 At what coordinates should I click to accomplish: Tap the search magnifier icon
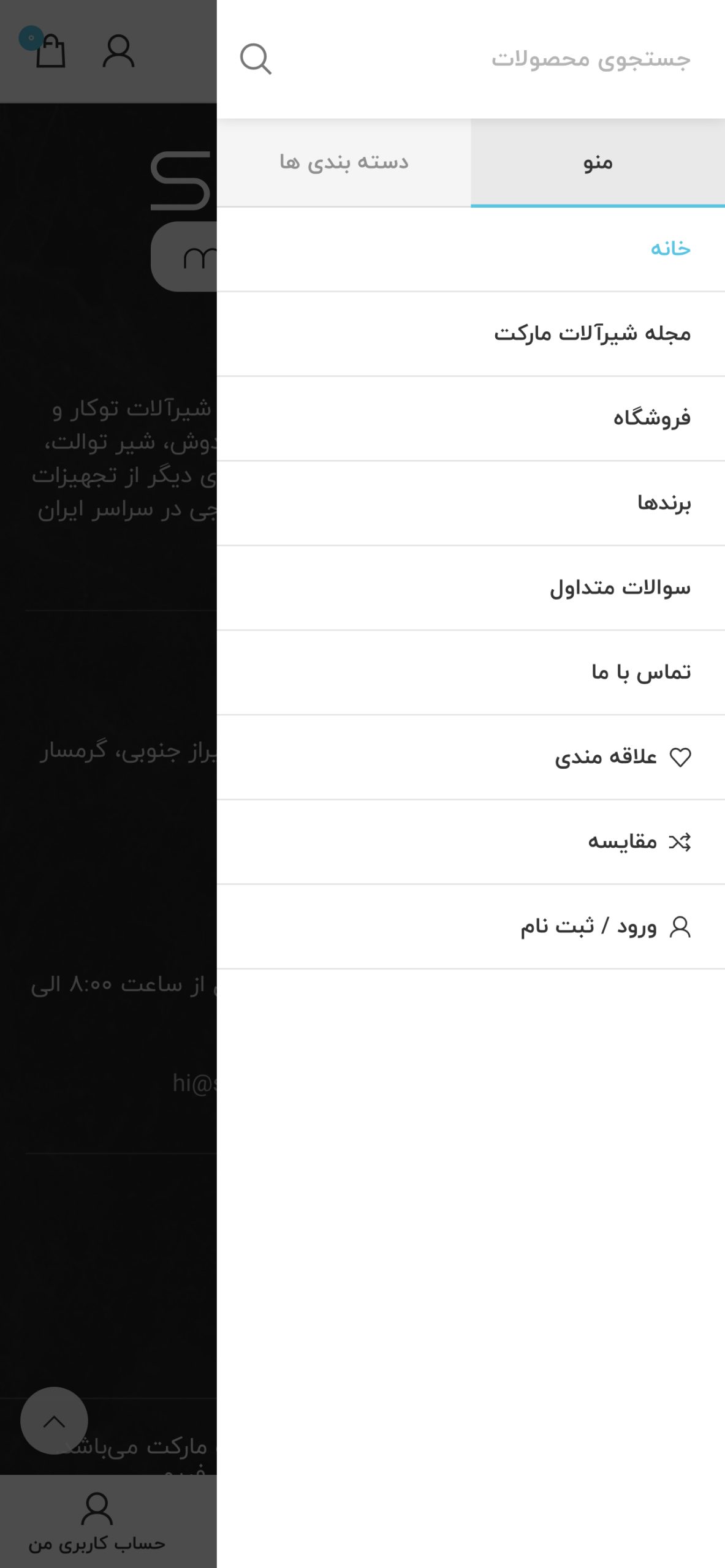coord(256,59)
